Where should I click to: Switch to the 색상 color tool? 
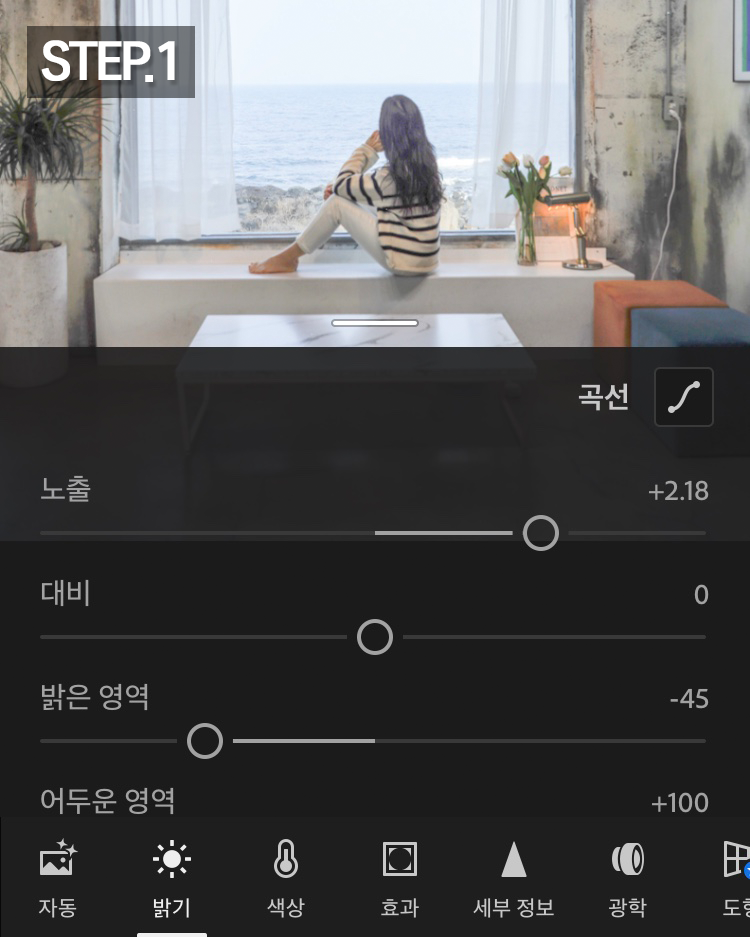(285, 877)
